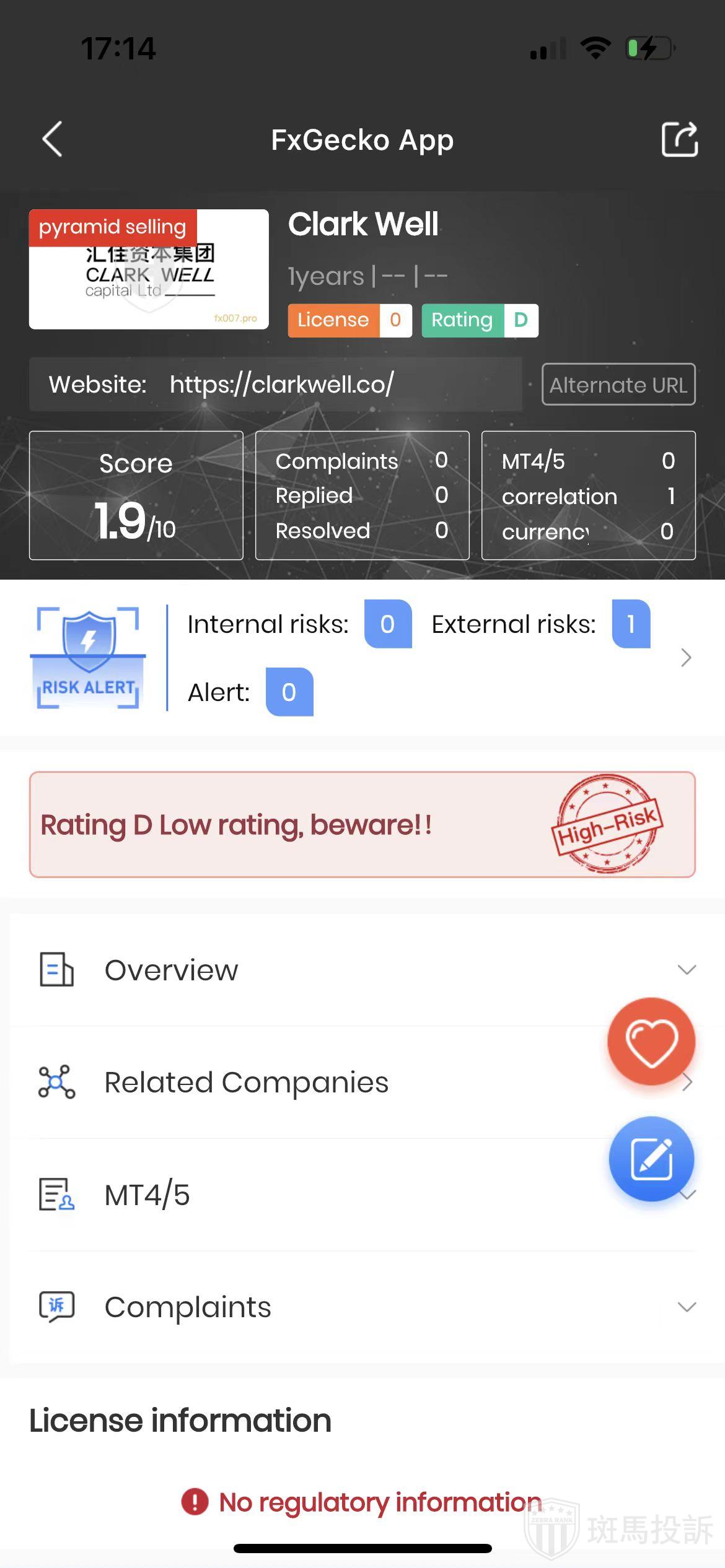Favorite Clark Well with the heart button
This screenshot has height=1568, width=725.
pos(651,1042)
